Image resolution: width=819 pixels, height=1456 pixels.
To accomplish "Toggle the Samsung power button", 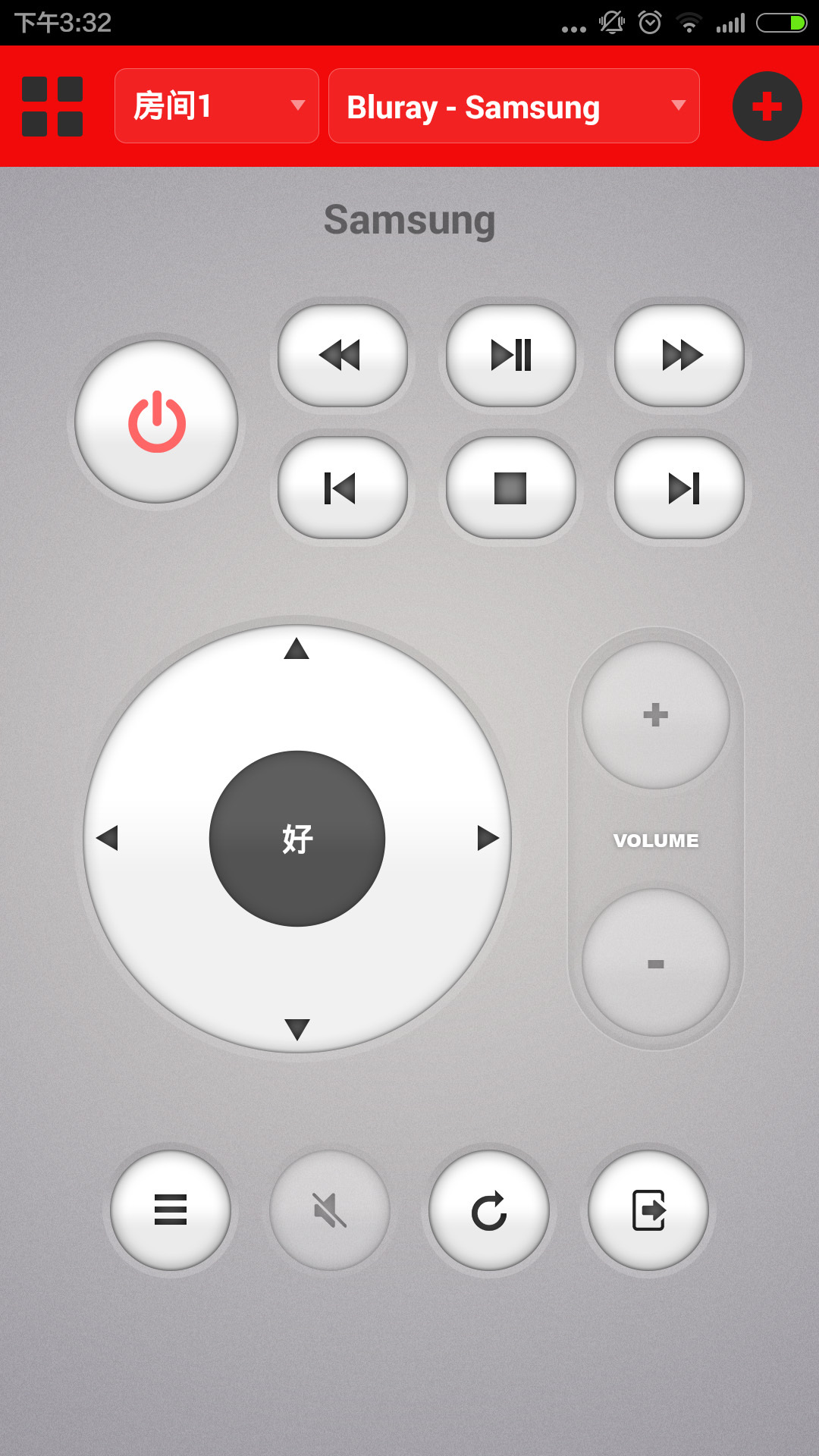I will pos(157,422).
